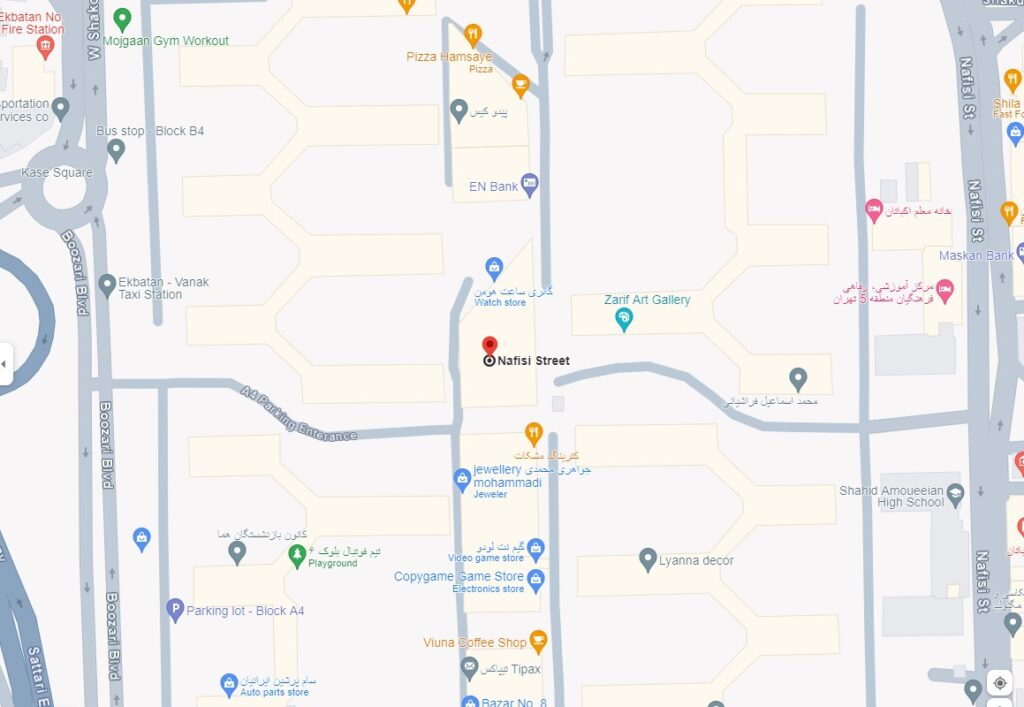1024x707 pixels.
Task: View Pizza Hamsaye restaurant details
Action: click(473, 35)
